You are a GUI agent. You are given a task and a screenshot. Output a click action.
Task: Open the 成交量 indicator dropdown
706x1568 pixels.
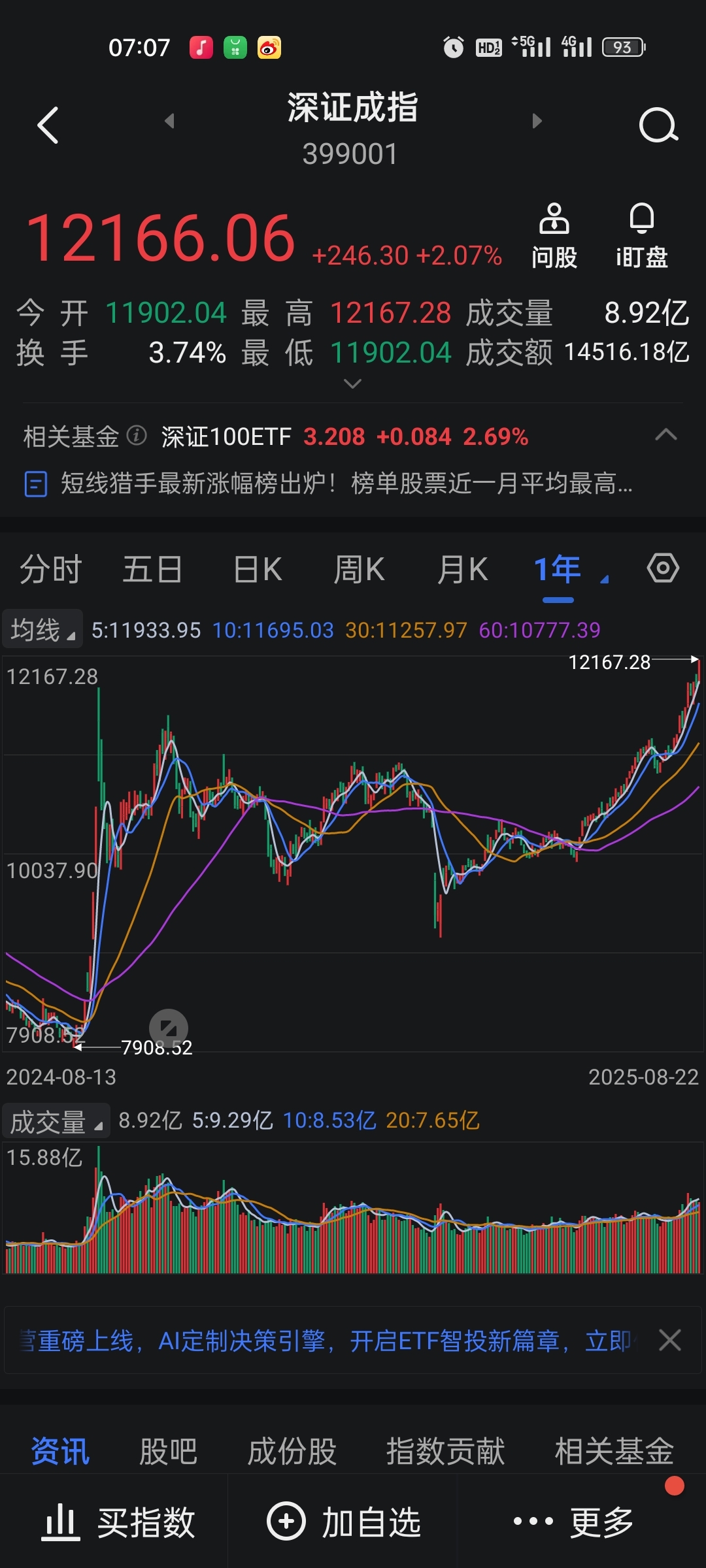click(56, 1120)
